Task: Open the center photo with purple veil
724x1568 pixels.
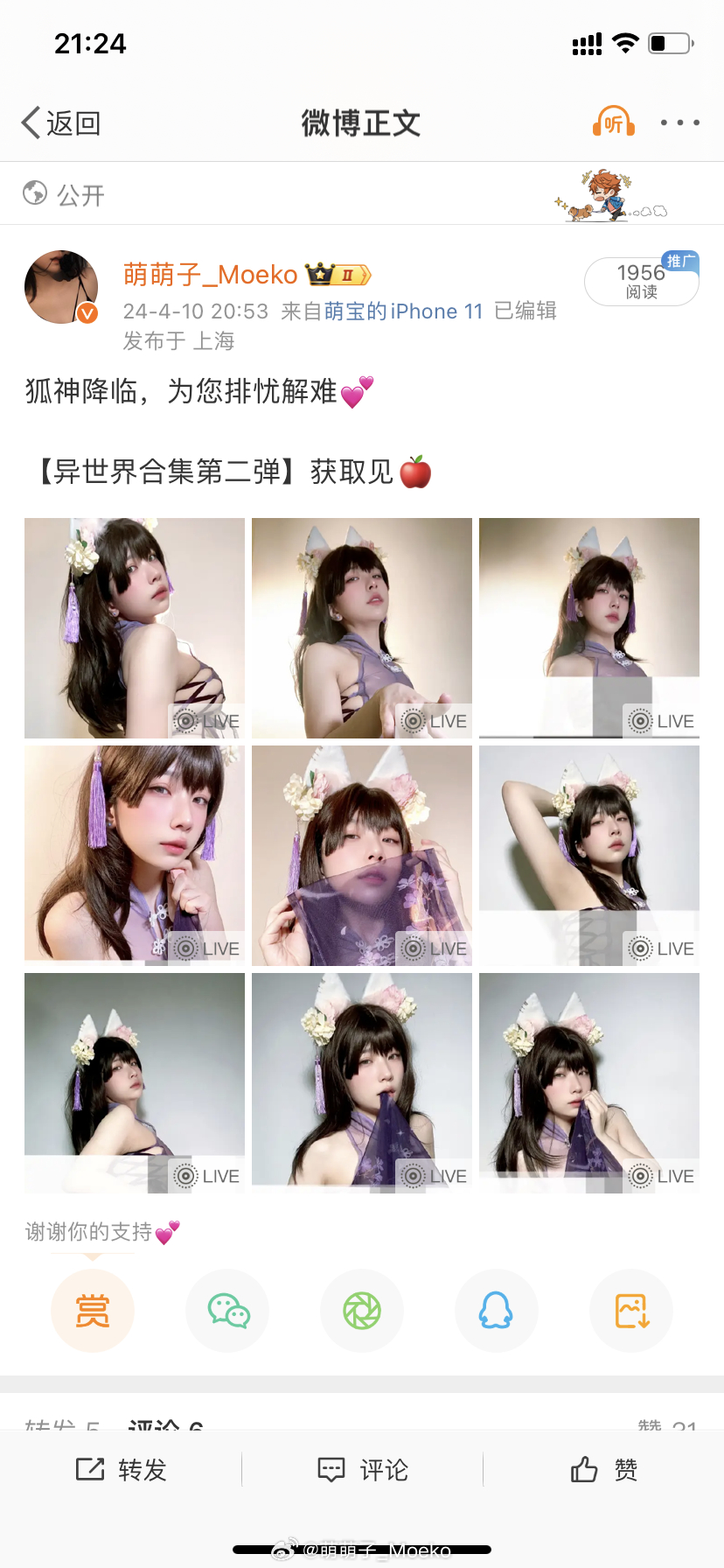Action: [362, 856]
